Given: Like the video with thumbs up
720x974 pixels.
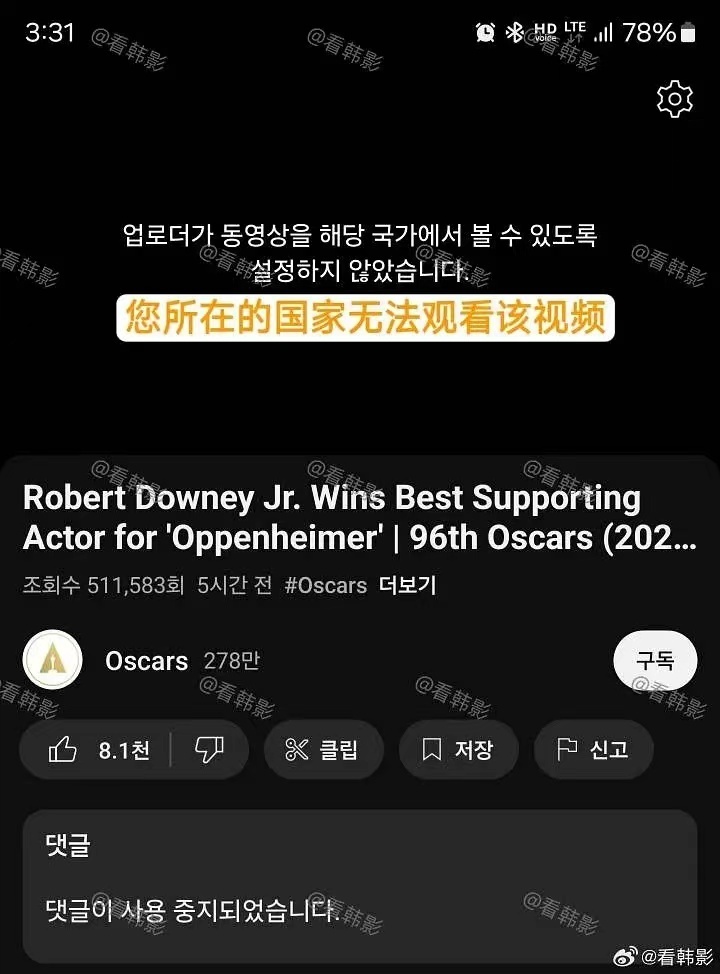Looking at the screenshot, I should tap(97, 750).
